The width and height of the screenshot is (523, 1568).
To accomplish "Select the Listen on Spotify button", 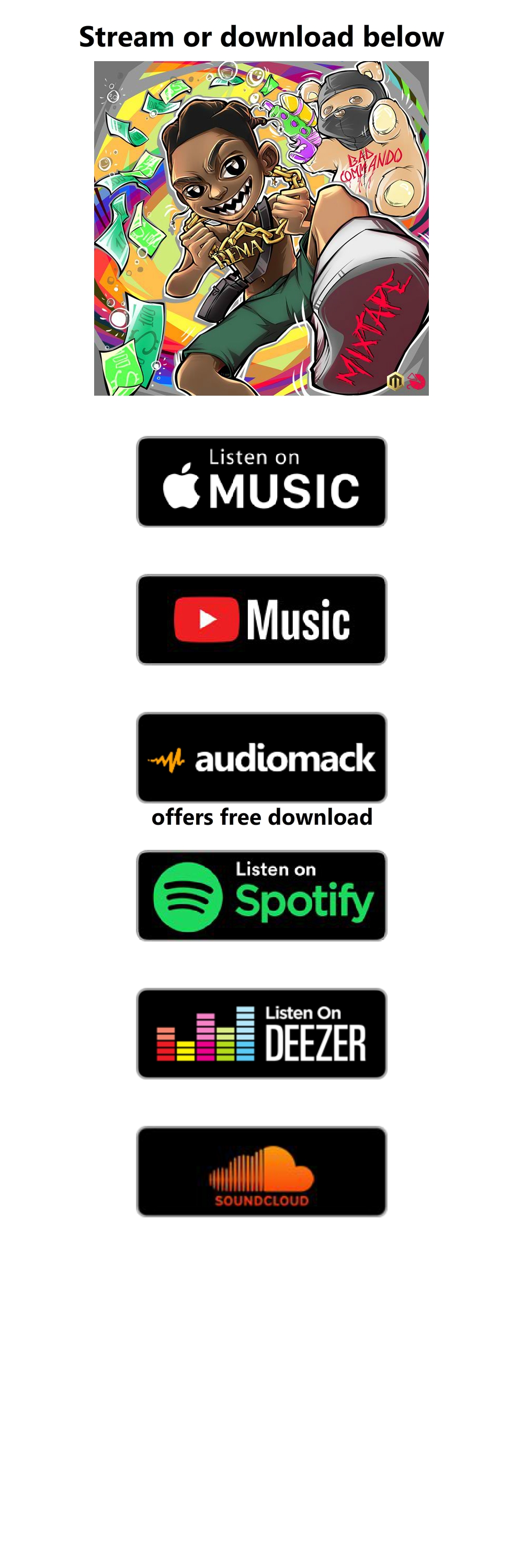I will pyautogui.click(x=261, y=895).
